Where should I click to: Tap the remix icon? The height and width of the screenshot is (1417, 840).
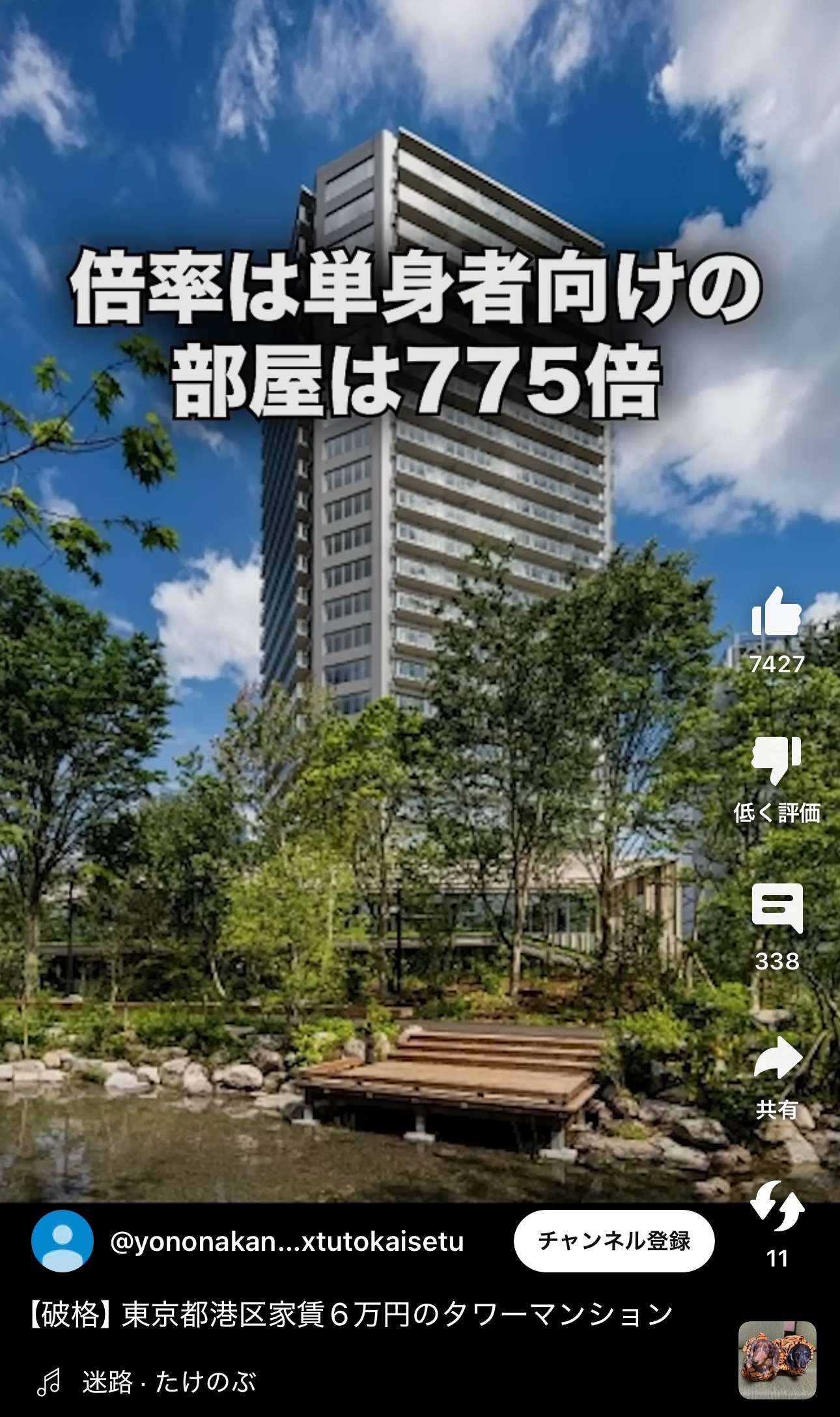click(777, 1207)
